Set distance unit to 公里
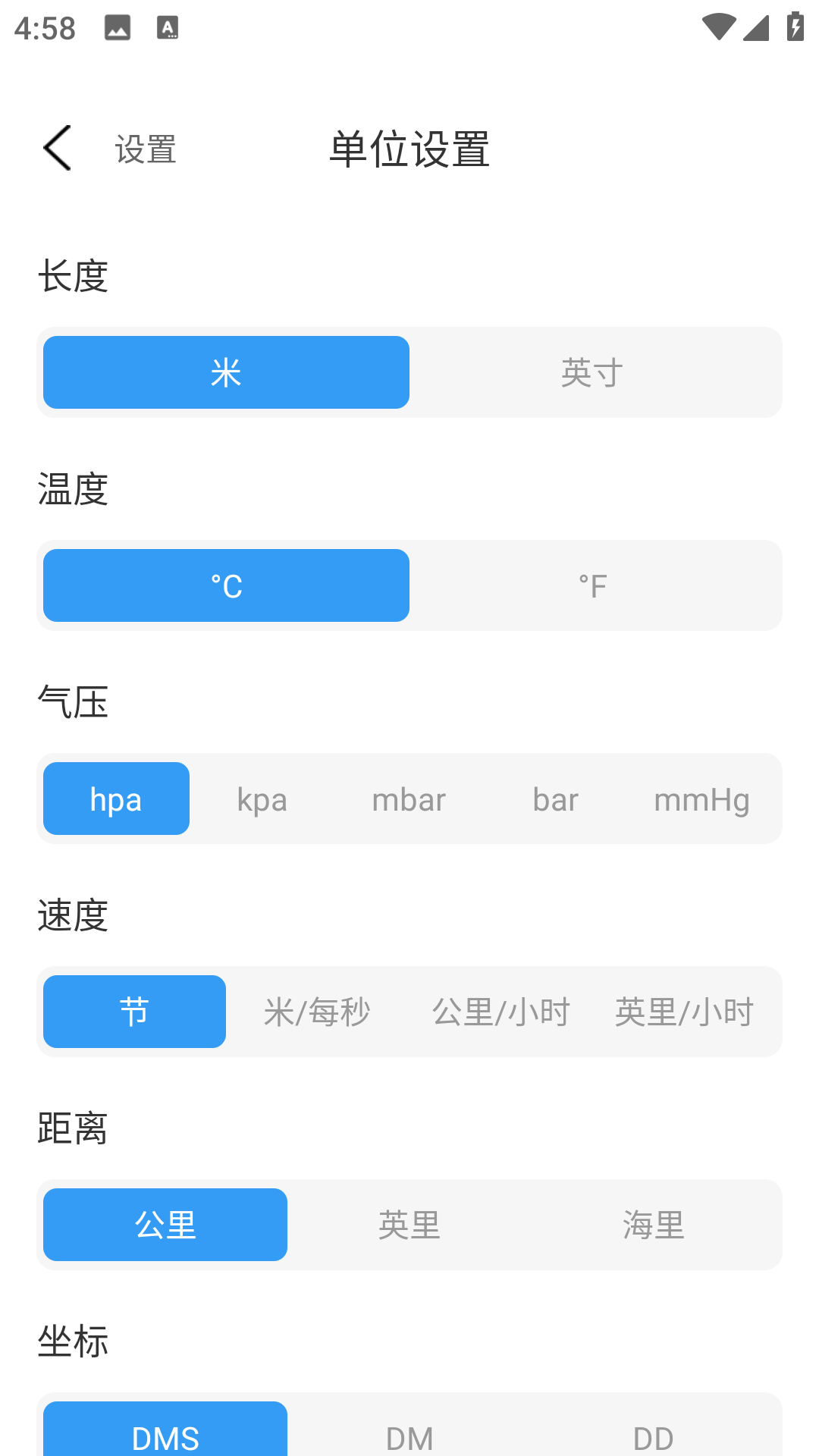 (x=165, y=1225)
